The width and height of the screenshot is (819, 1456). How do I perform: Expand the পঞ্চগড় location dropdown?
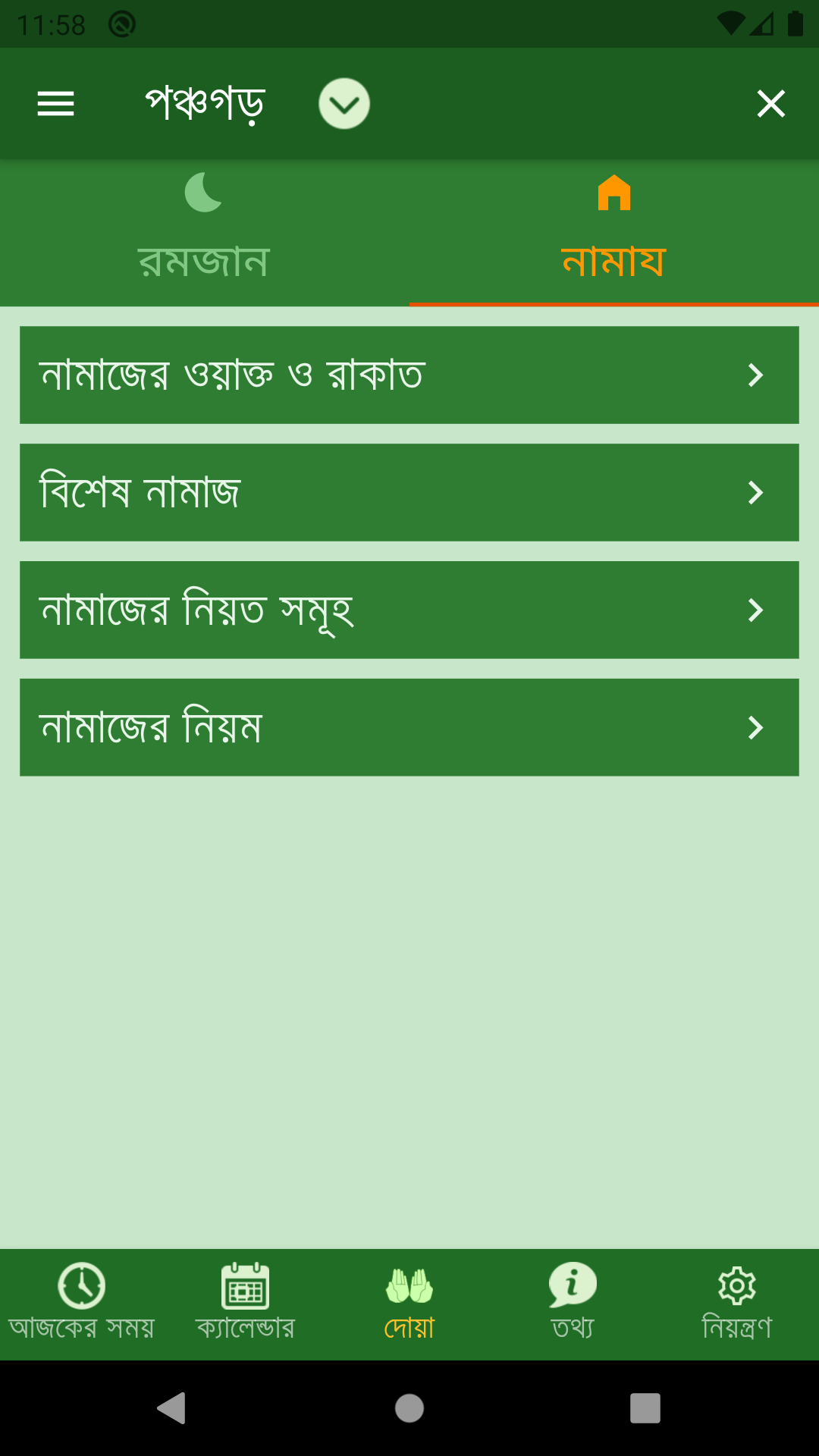[344, 104]
